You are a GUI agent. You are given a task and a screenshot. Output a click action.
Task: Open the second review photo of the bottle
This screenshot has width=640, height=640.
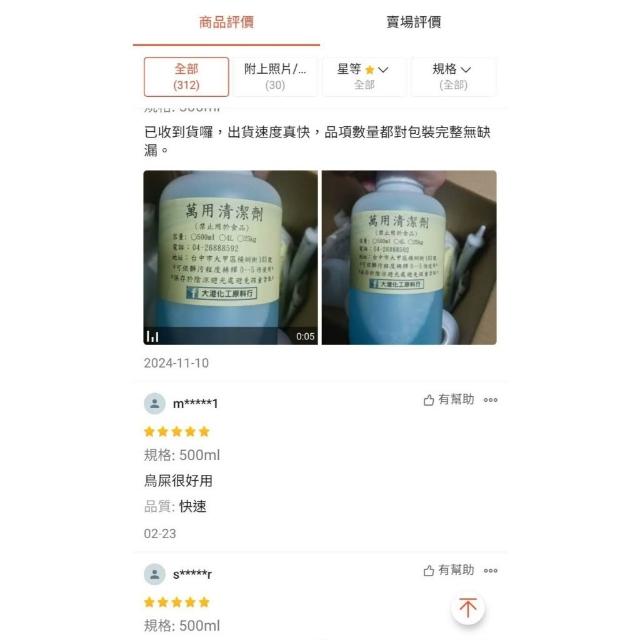(x=408, y=257)
